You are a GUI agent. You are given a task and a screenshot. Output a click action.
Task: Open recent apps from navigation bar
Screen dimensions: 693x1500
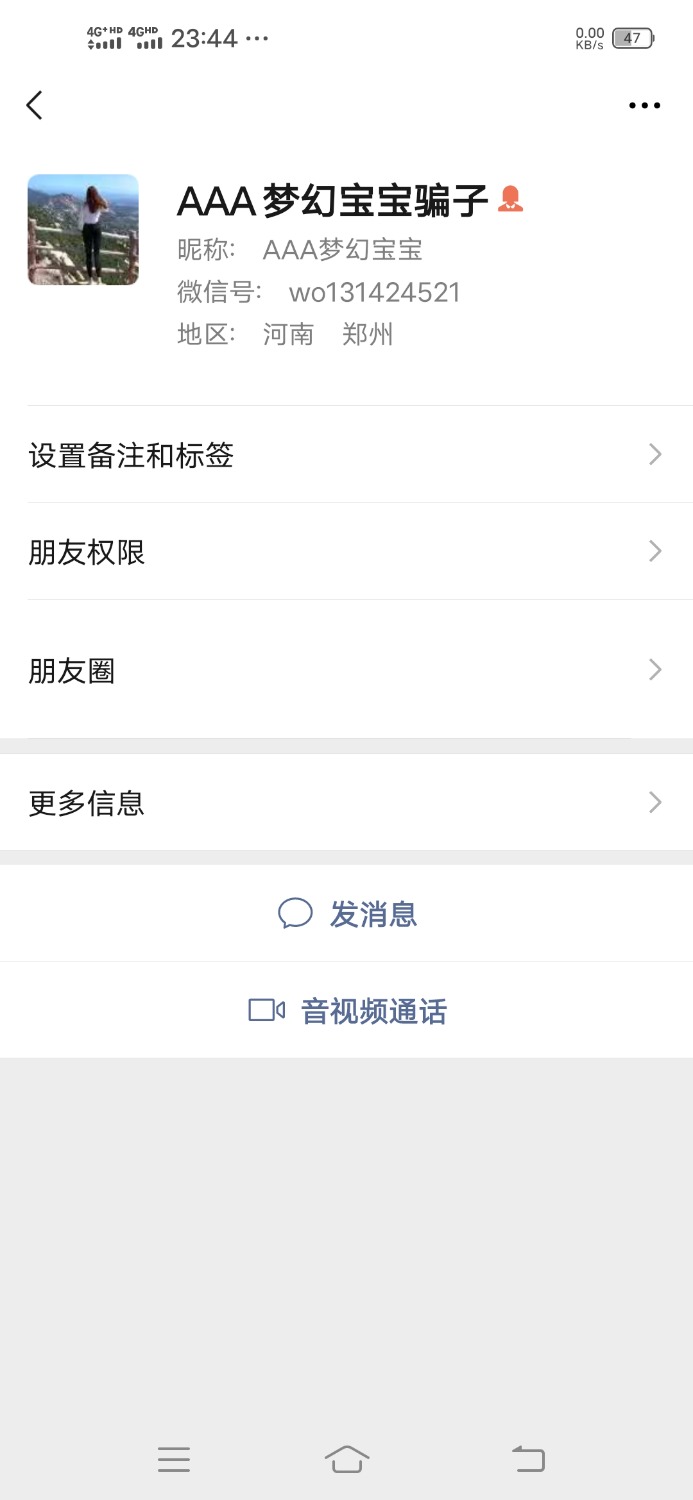click(x=174, y=1460)
